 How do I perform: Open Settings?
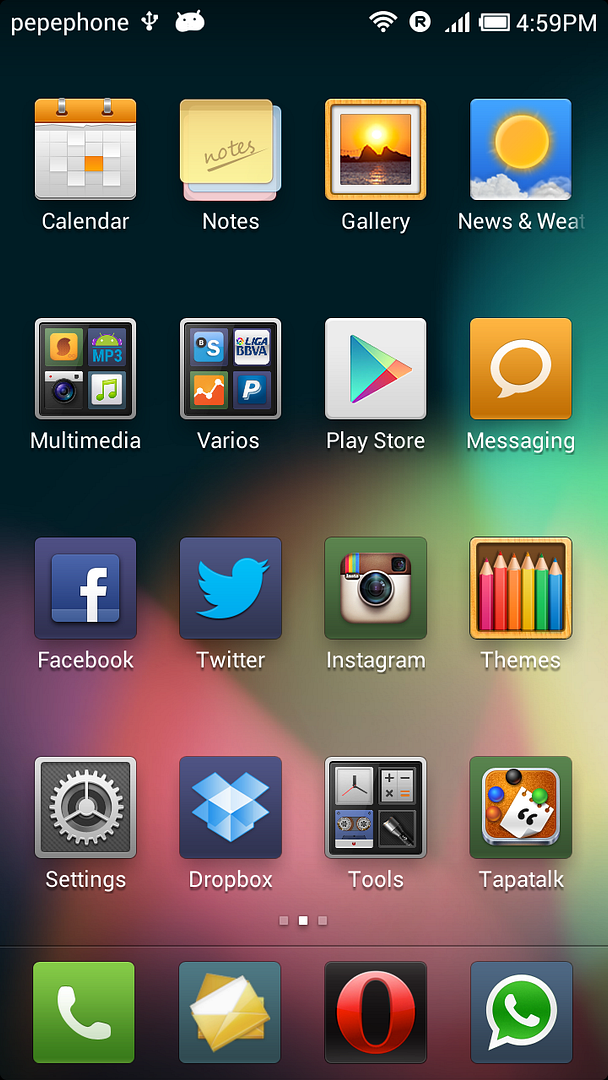[85, 807]
